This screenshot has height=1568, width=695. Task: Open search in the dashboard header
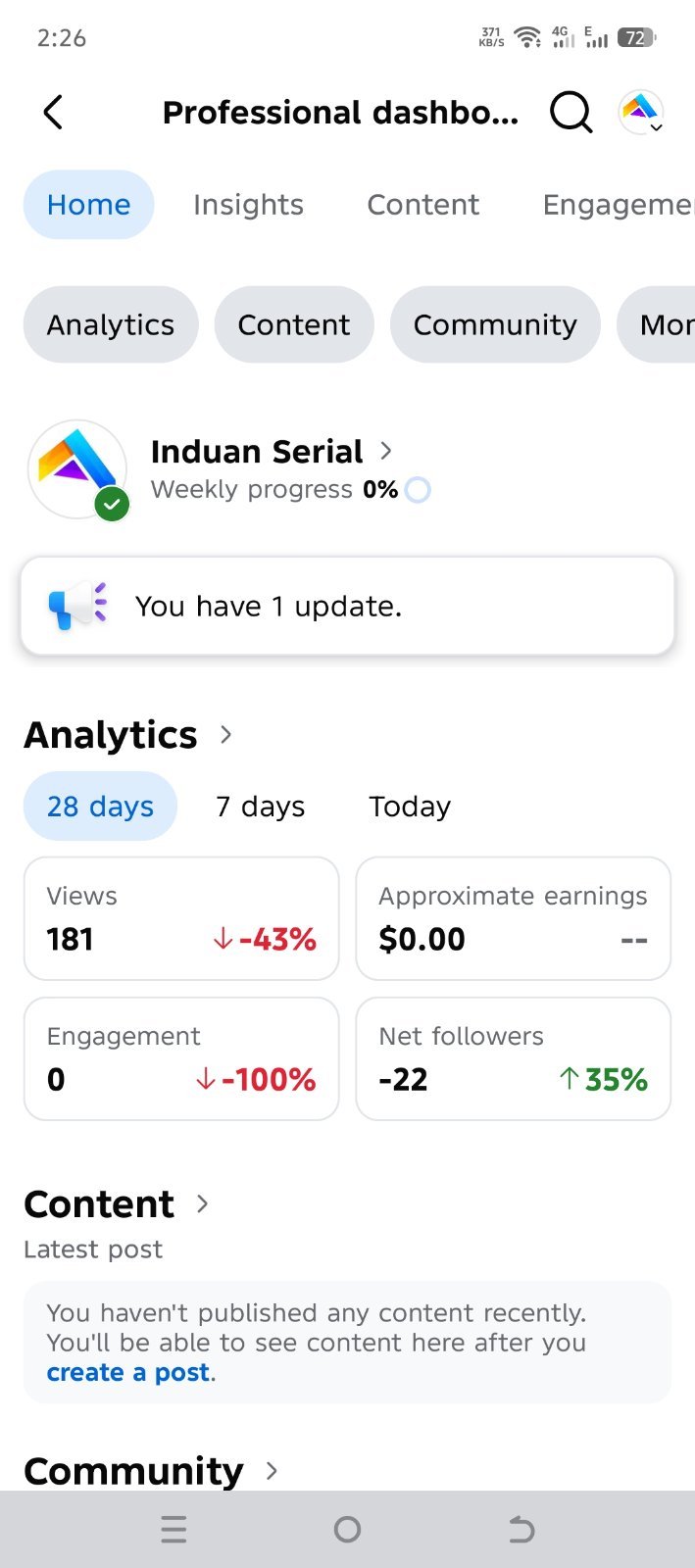[571, 113]
